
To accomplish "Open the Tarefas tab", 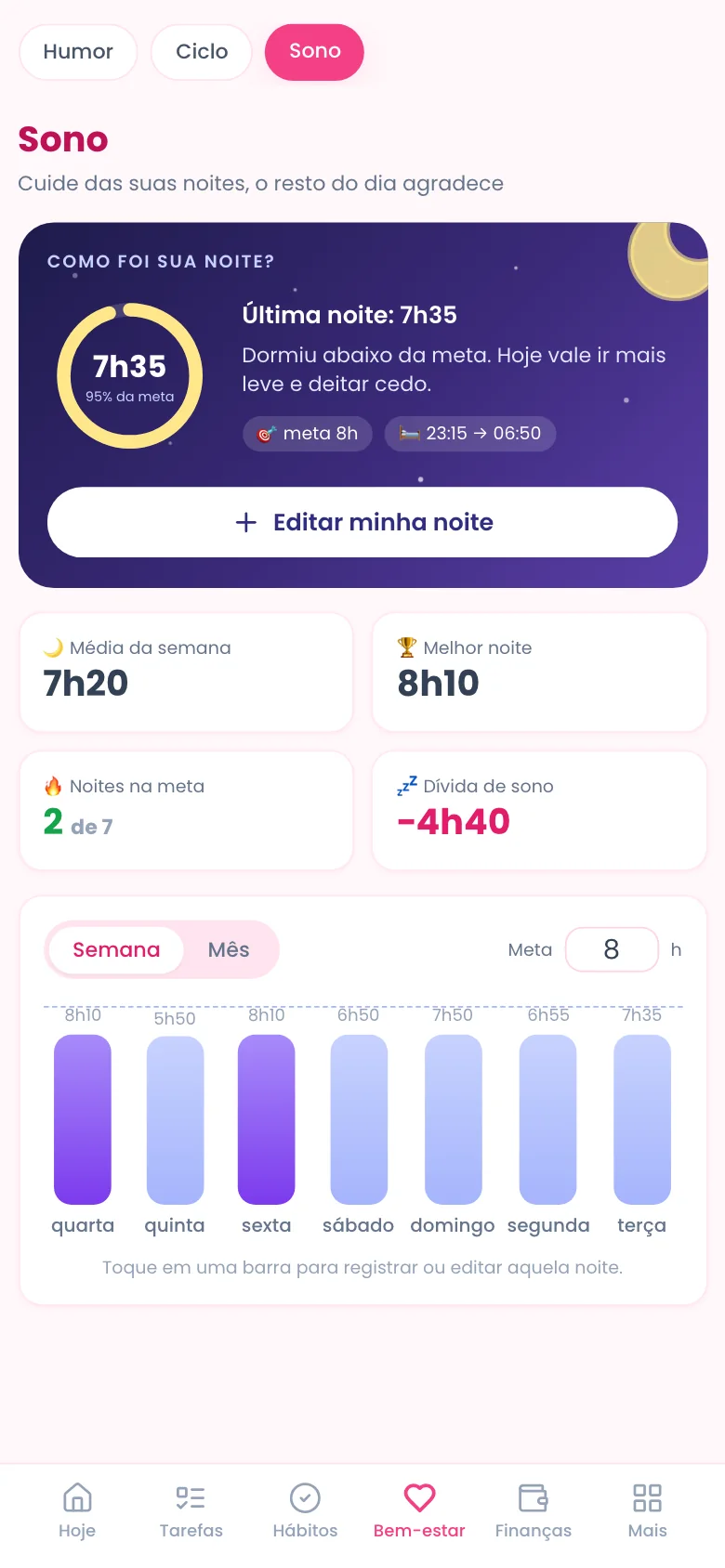I will 191,1511.
